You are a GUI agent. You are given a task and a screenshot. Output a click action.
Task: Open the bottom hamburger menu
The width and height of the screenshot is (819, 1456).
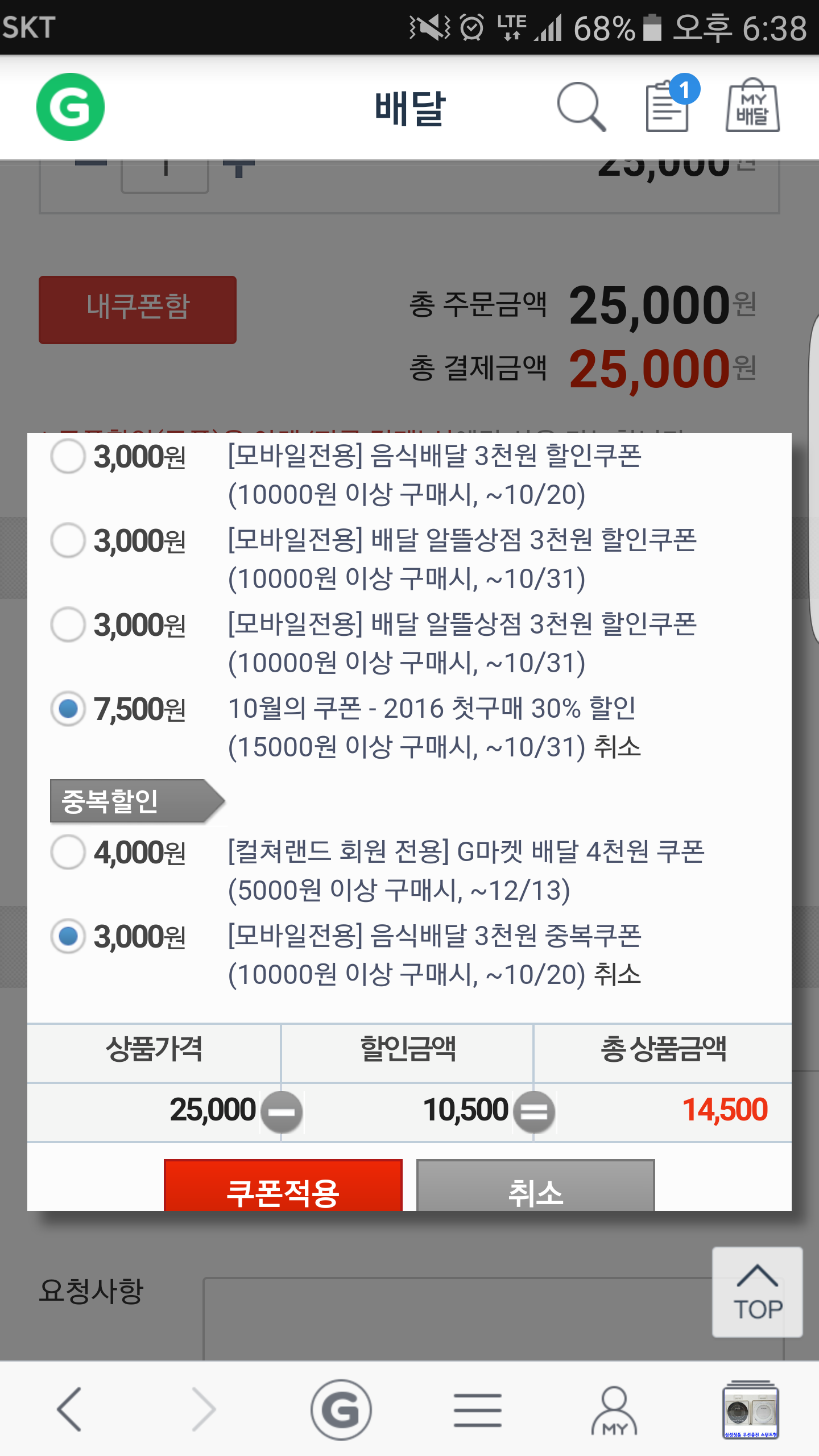point(478,1409)
